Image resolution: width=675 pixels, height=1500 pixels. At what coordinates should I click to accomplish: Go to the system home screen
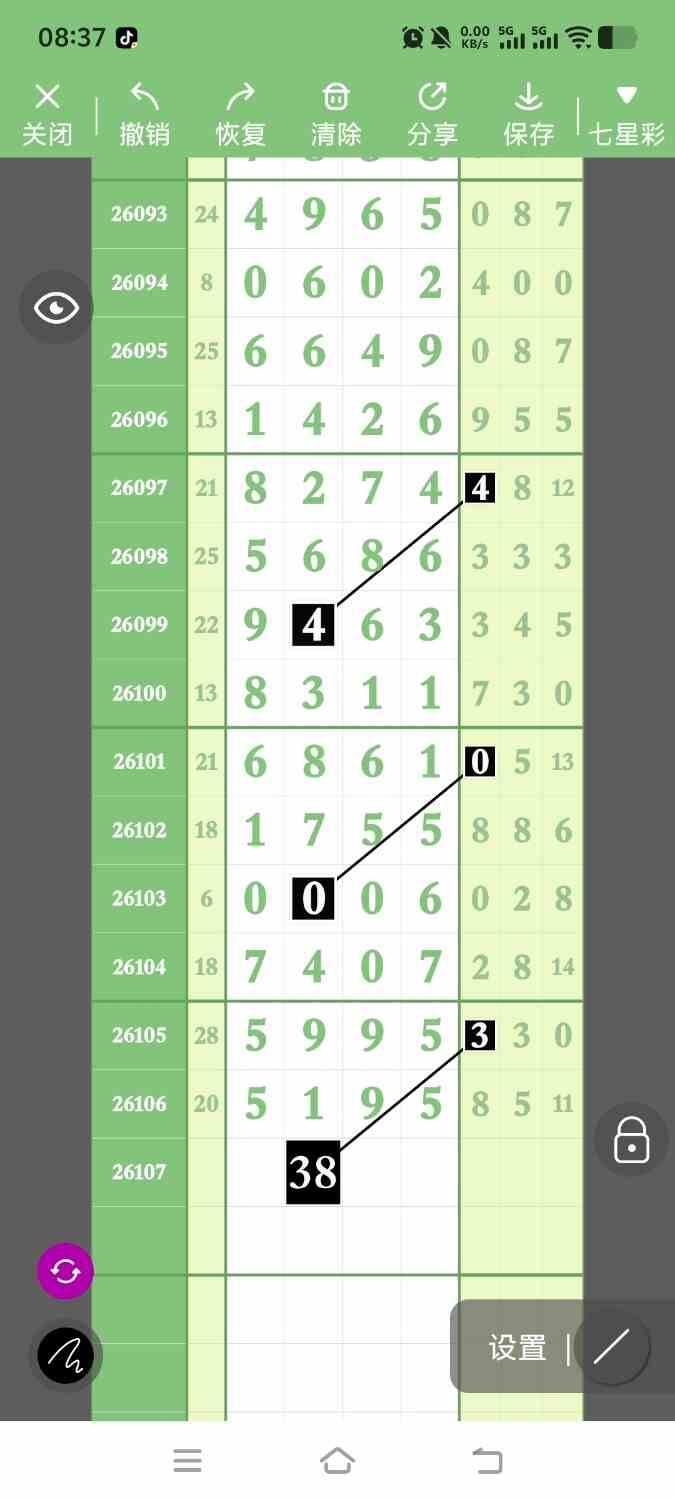click(x=338, y=1461)
